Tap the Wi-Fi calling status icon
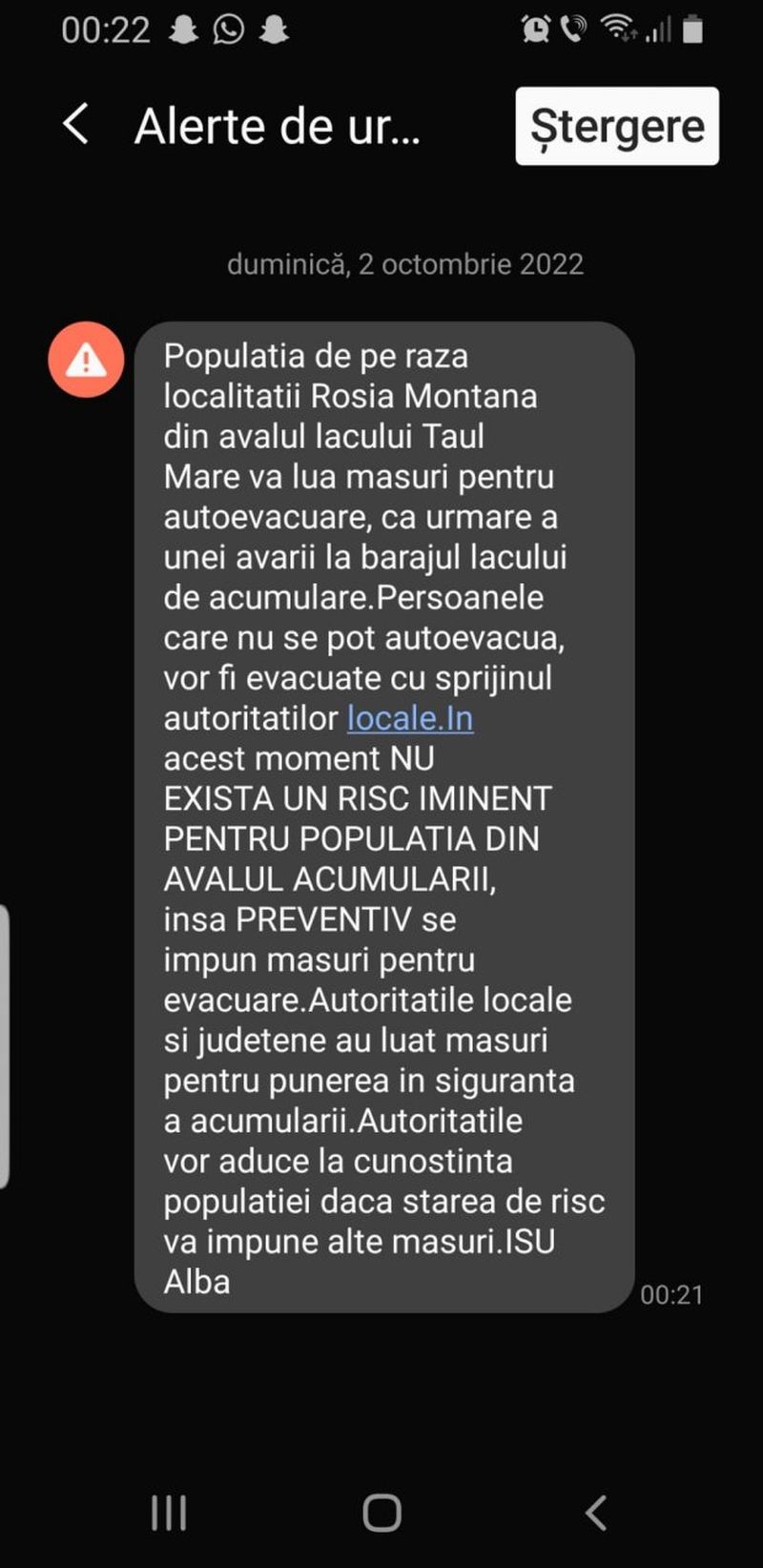The height and width of the screenshot is (1568, 763). pos(574,30)
